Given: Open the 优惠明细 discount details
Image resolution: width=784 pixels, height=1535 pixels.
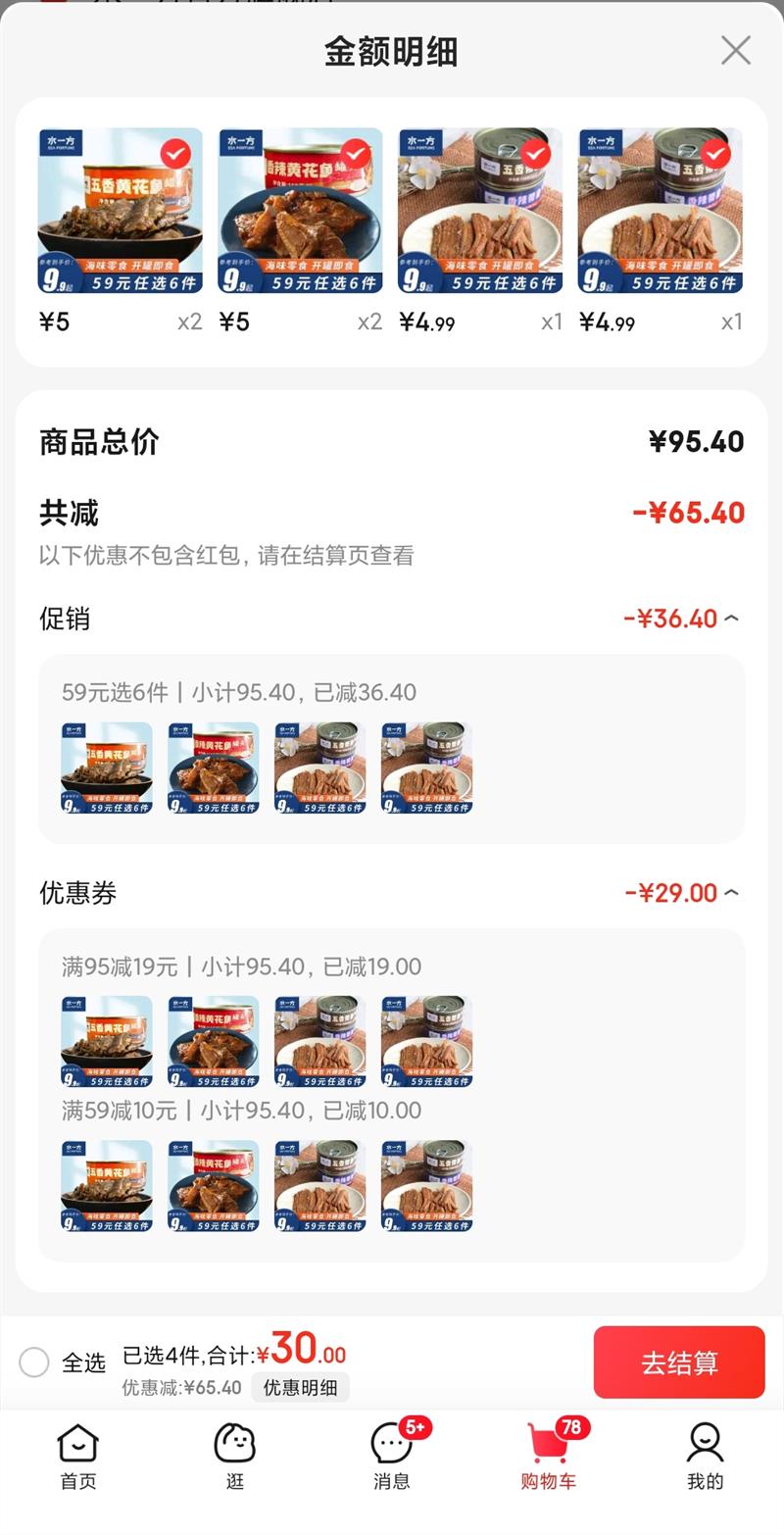Looking at the screenshot, I should click(x=300, y=1387).
